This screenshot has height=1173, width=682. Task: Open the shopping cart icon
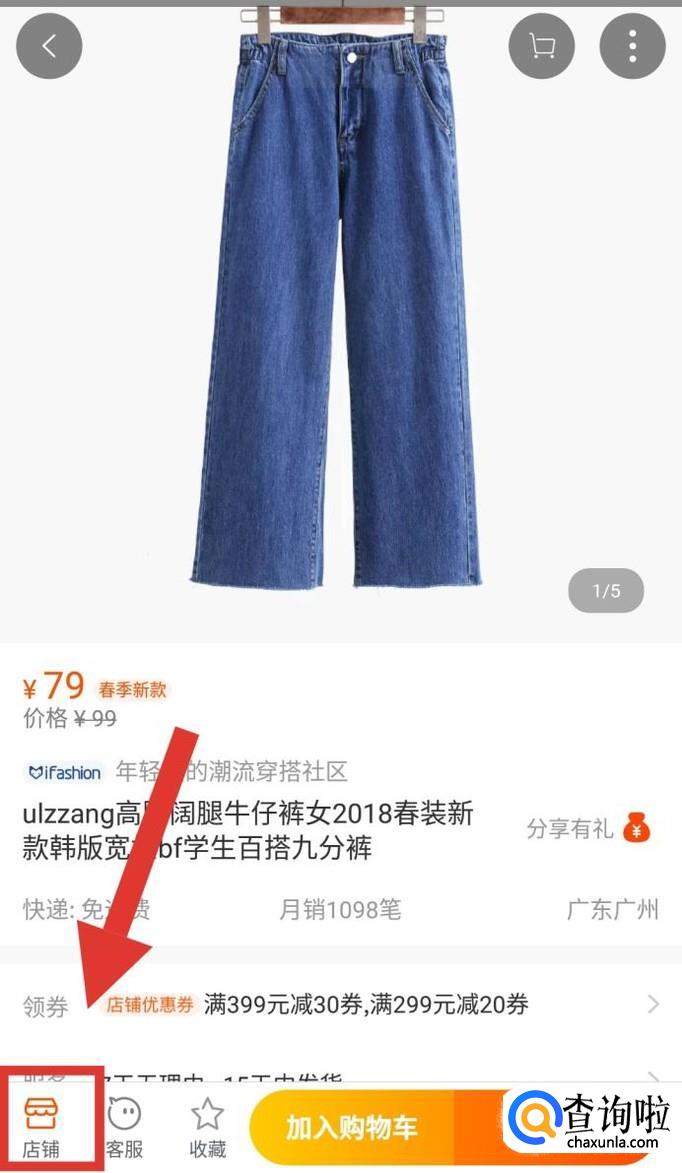click(x=541, y=46)
